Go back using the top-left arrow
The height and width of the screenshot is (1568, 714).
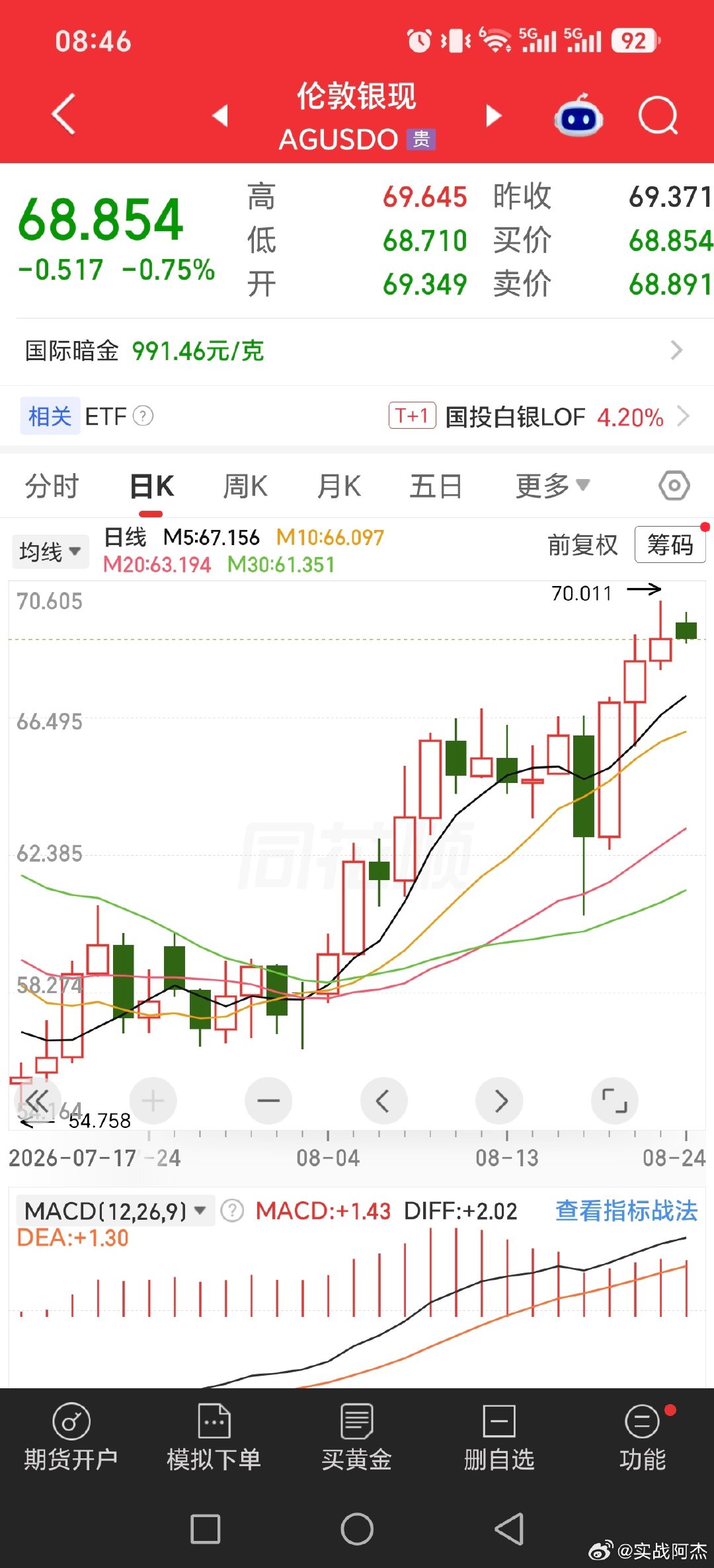point(63,115)
